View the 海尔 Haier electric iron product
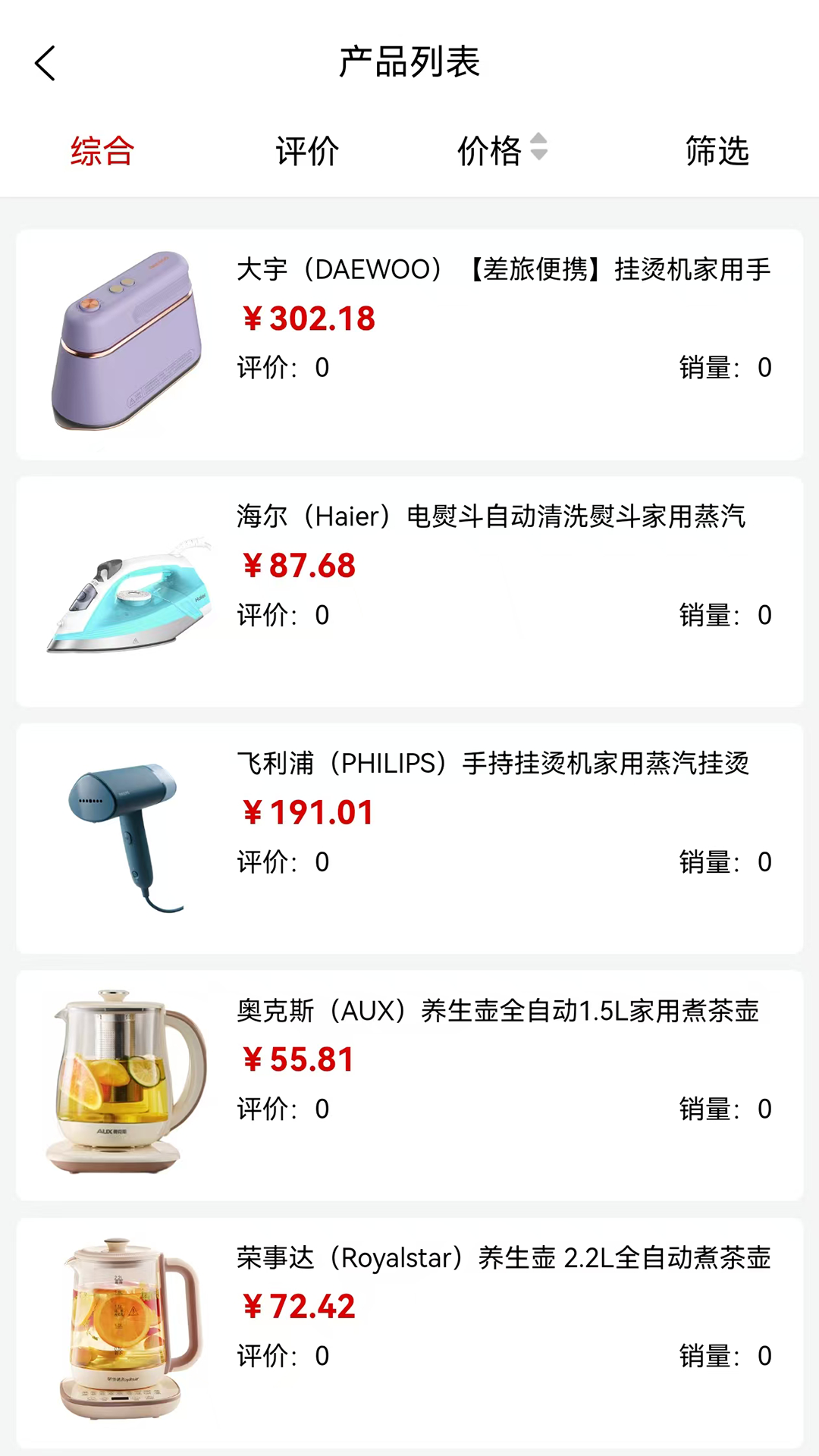 point(409,591)
